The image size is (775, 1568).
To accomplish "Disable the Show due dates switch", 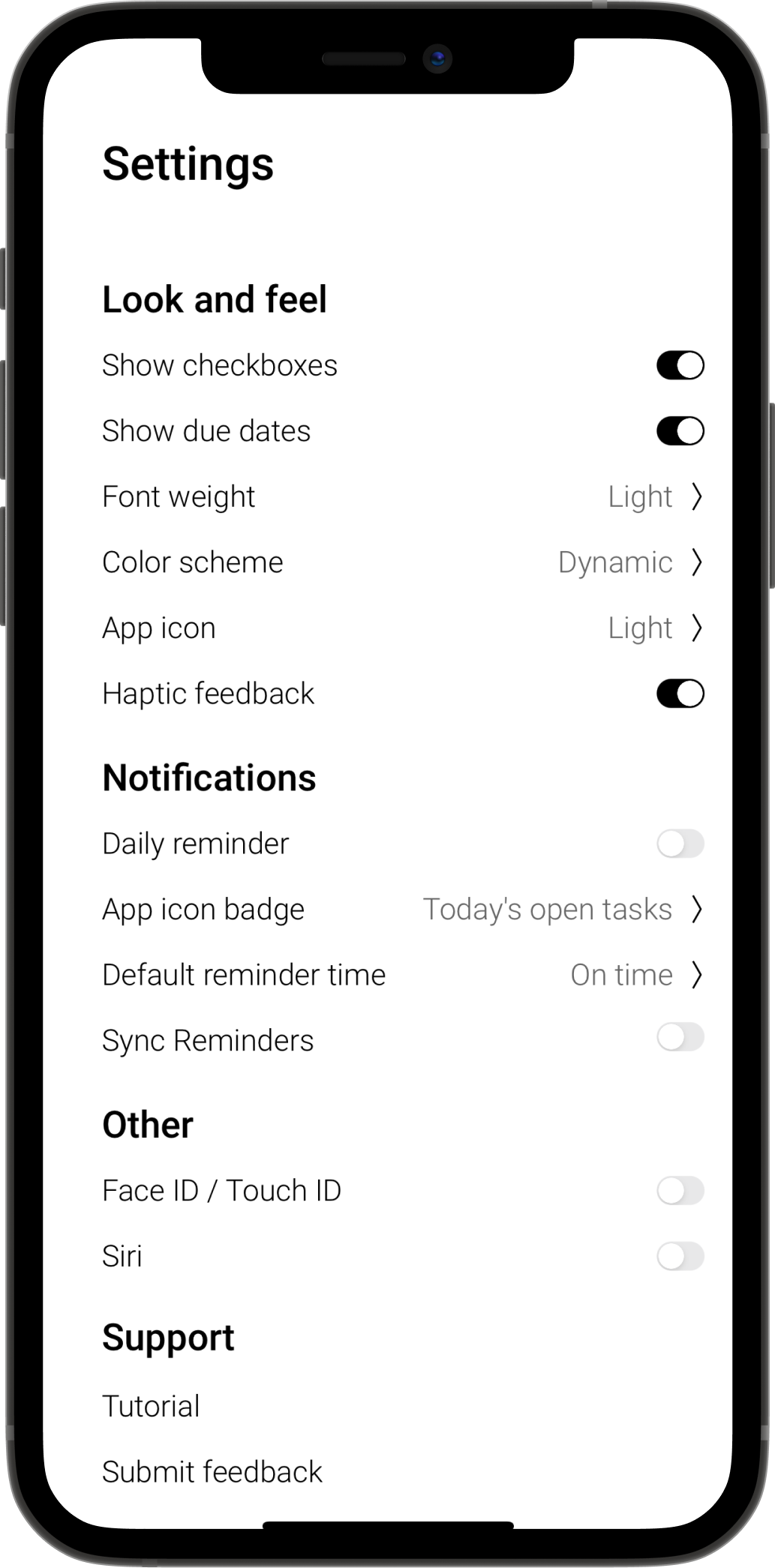I will [680, 431].
